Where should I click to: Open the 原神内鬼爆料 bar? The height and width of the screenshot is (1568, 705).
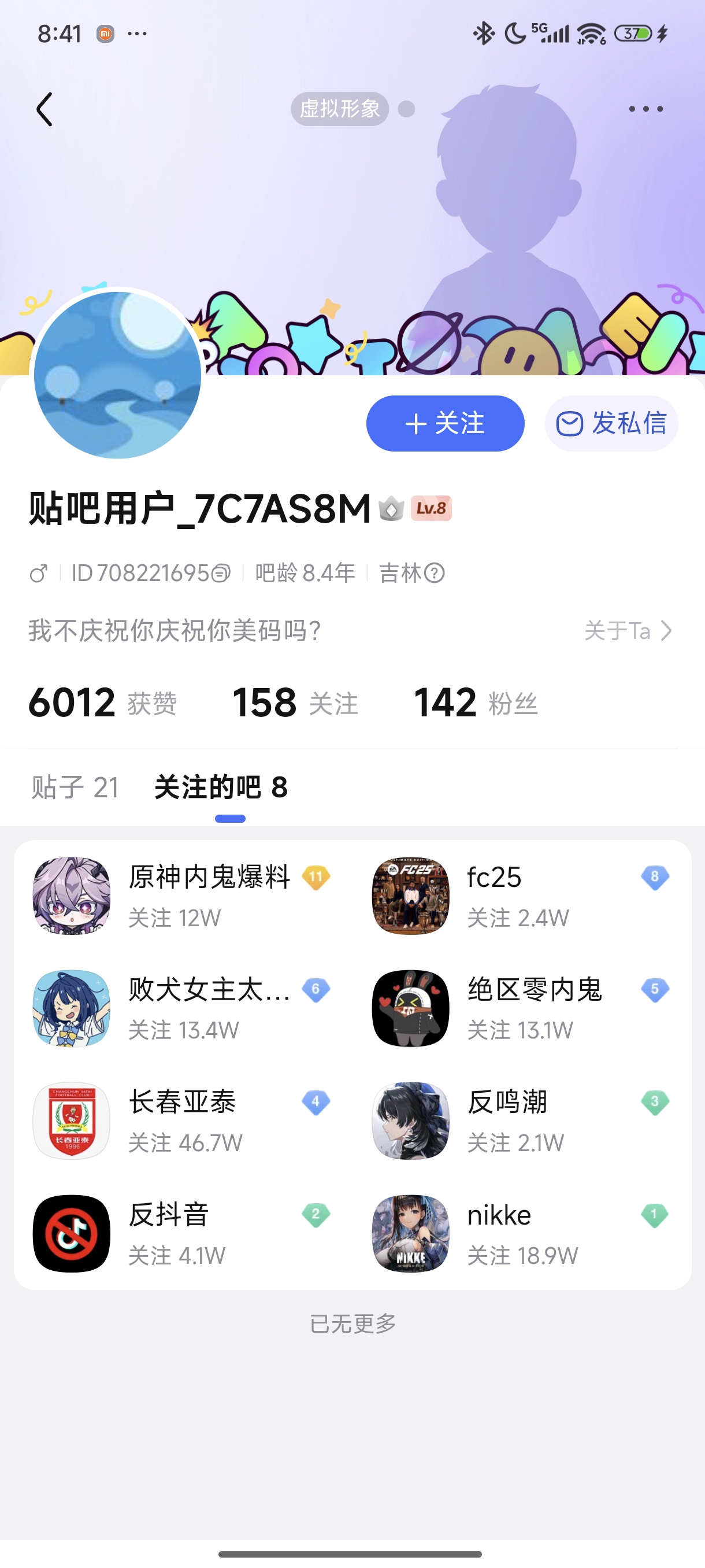[x=183, y=896]
